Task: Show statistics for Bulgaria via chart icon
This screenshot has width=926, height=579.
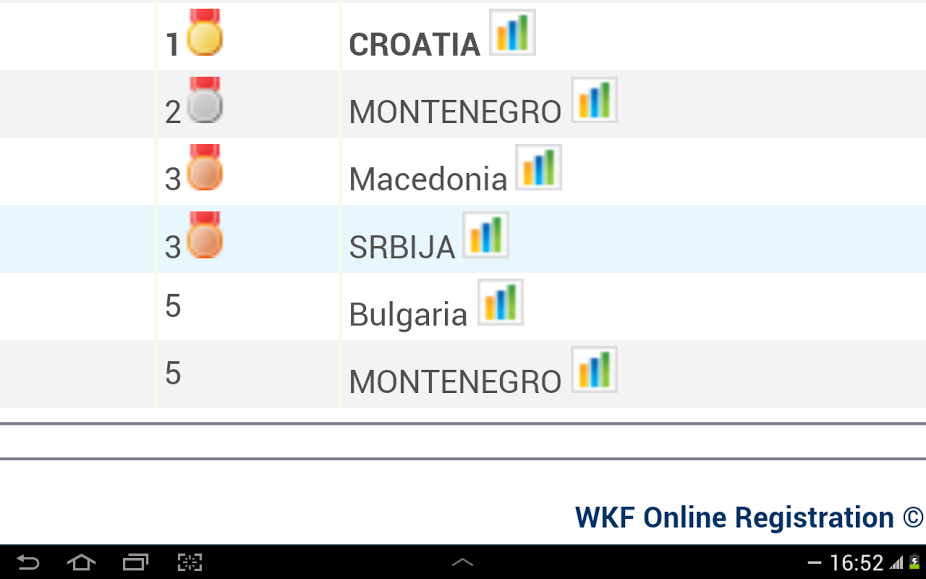Action: point(500,303)
